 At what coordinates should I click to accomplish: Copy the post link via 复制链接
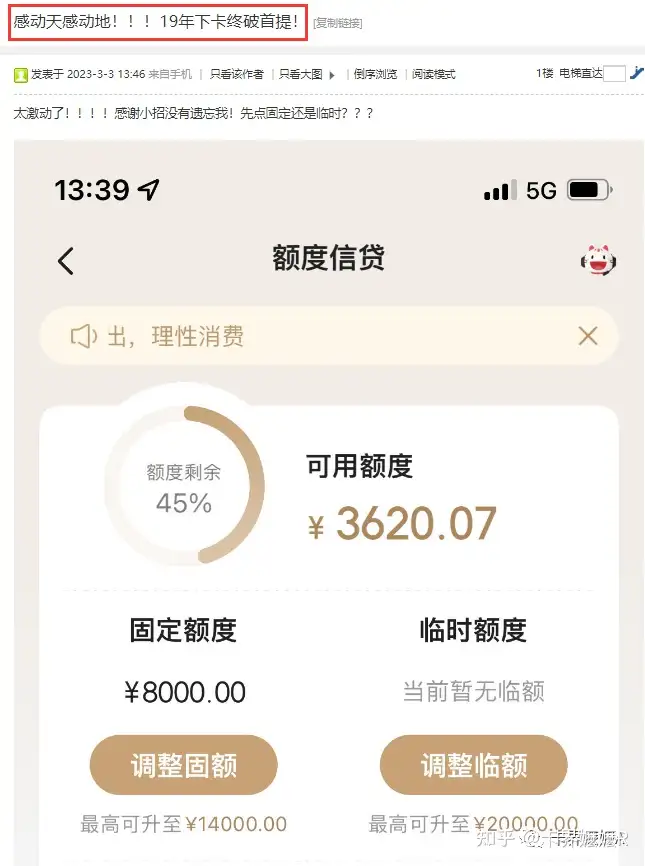click(338, 23)
